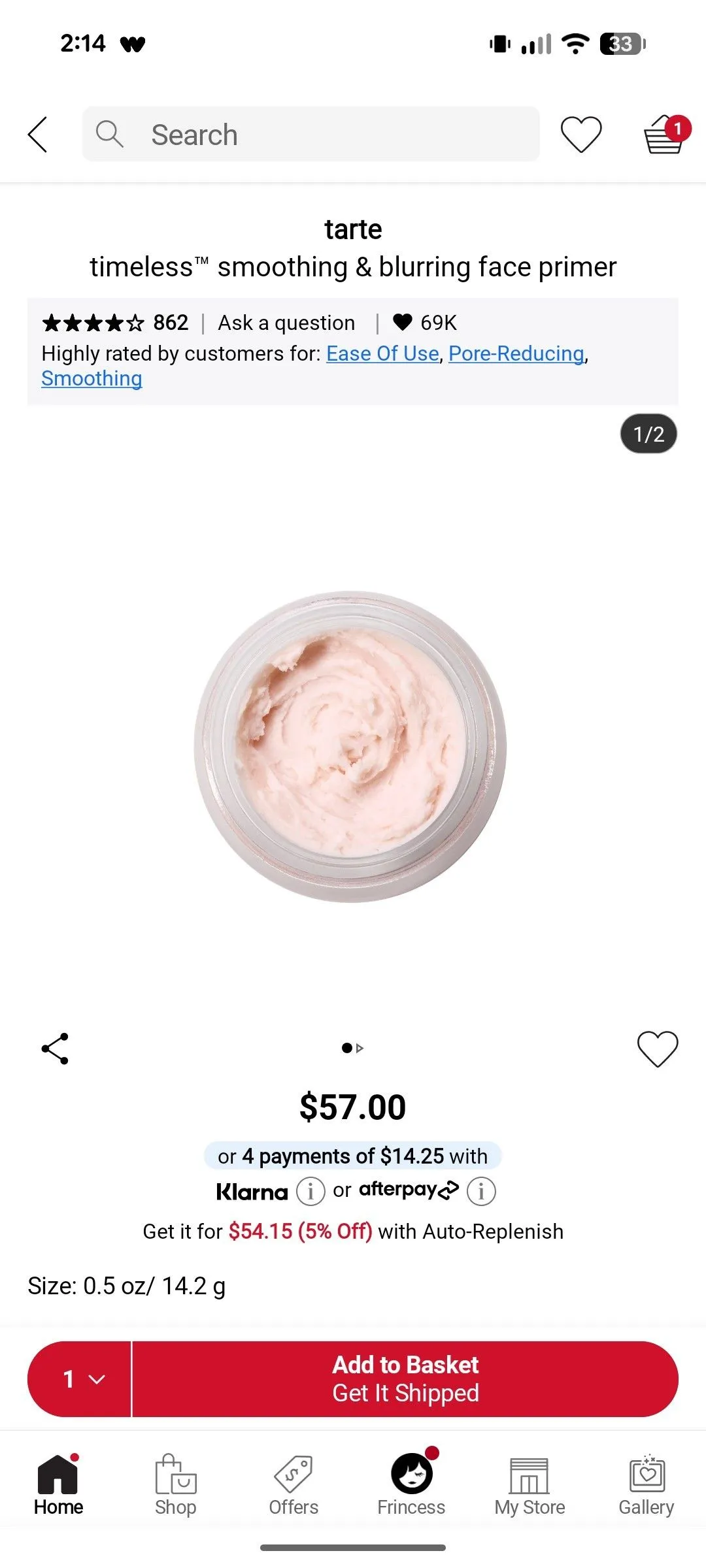706x1568 pixels.
Task: Open Afterpay info icon
Action: (x=481, y=1191)
